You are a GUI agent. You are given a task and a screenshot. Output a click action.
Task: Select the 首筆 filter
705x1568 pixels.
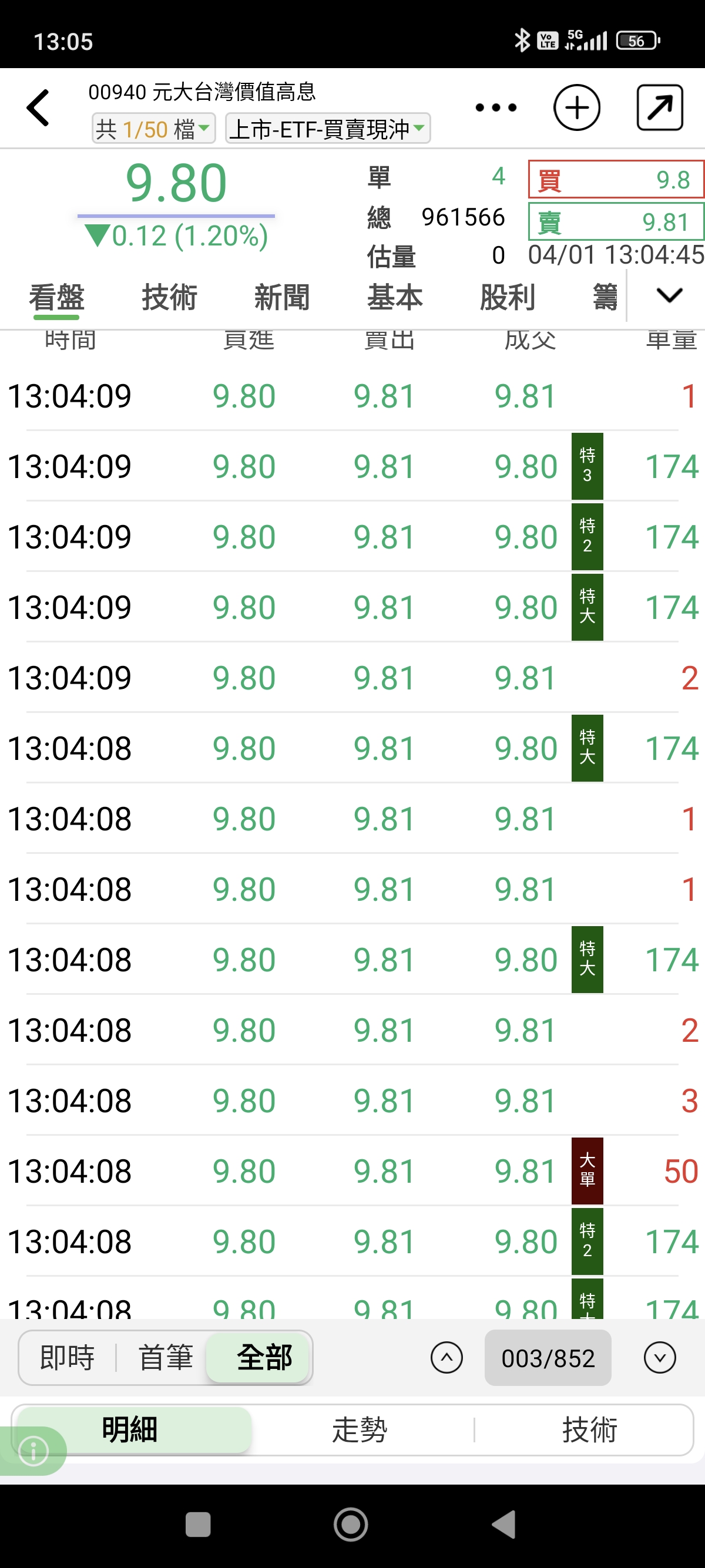[166, 1357]
